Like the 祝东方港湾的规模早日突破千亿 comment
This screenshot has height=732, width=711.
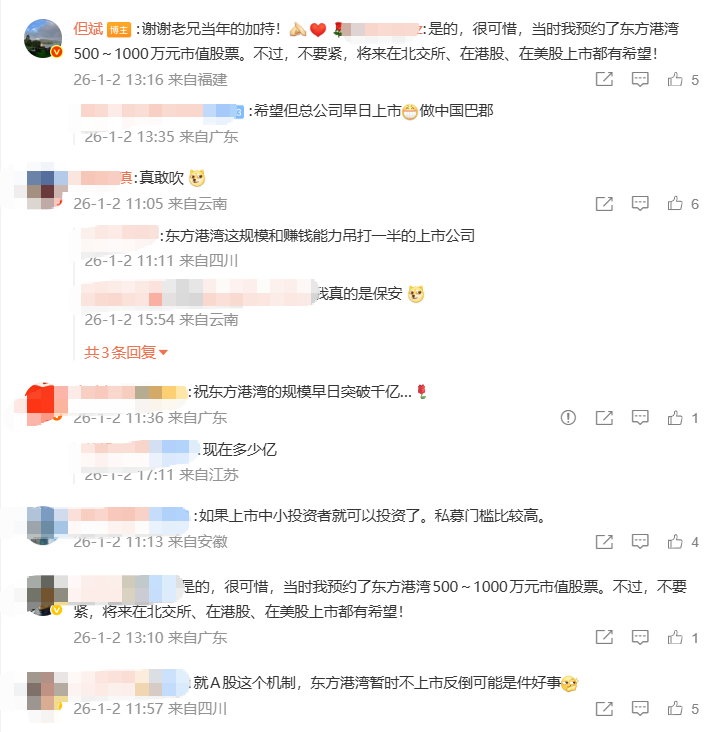[676, 417]
